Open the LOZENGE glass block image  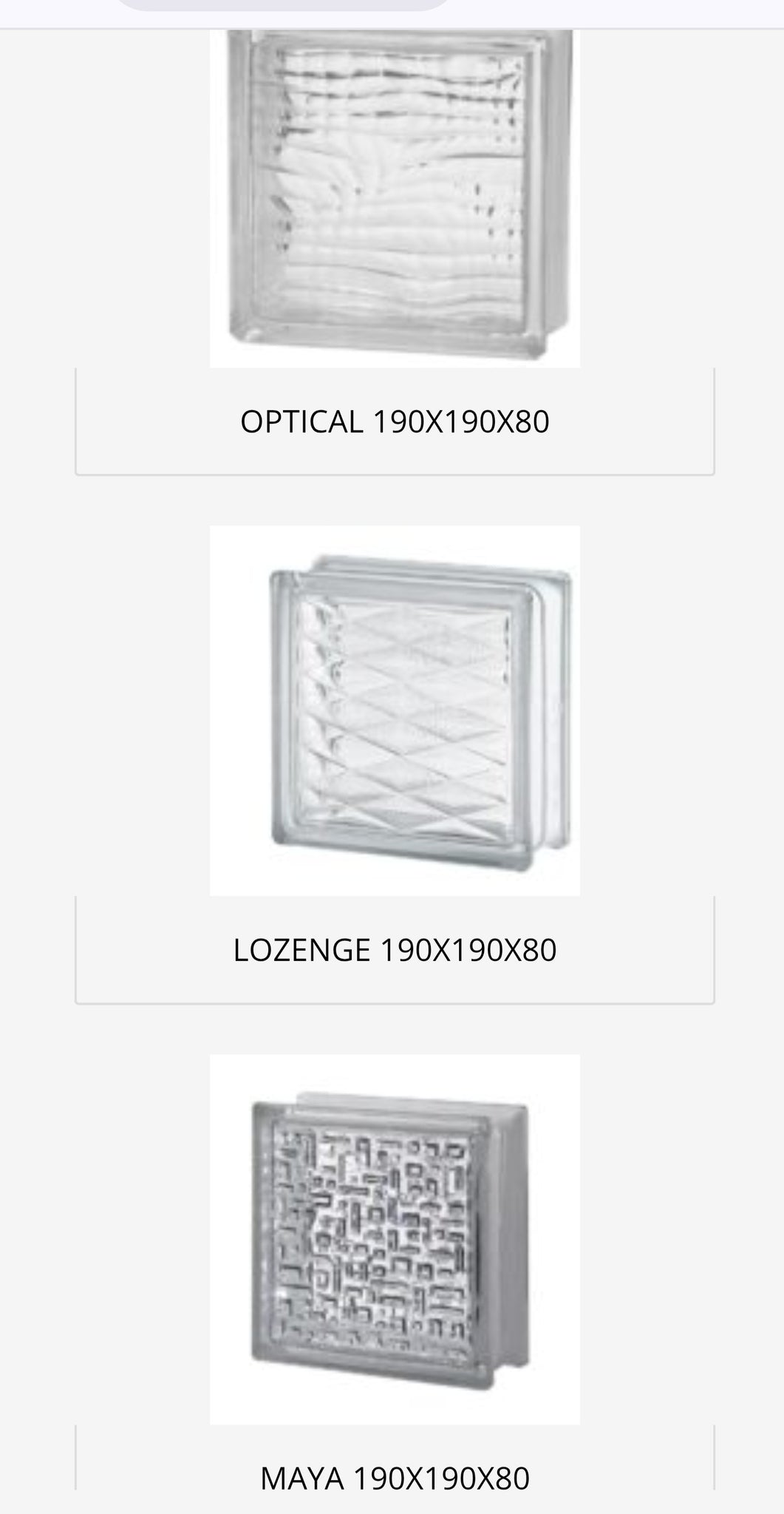395,710
